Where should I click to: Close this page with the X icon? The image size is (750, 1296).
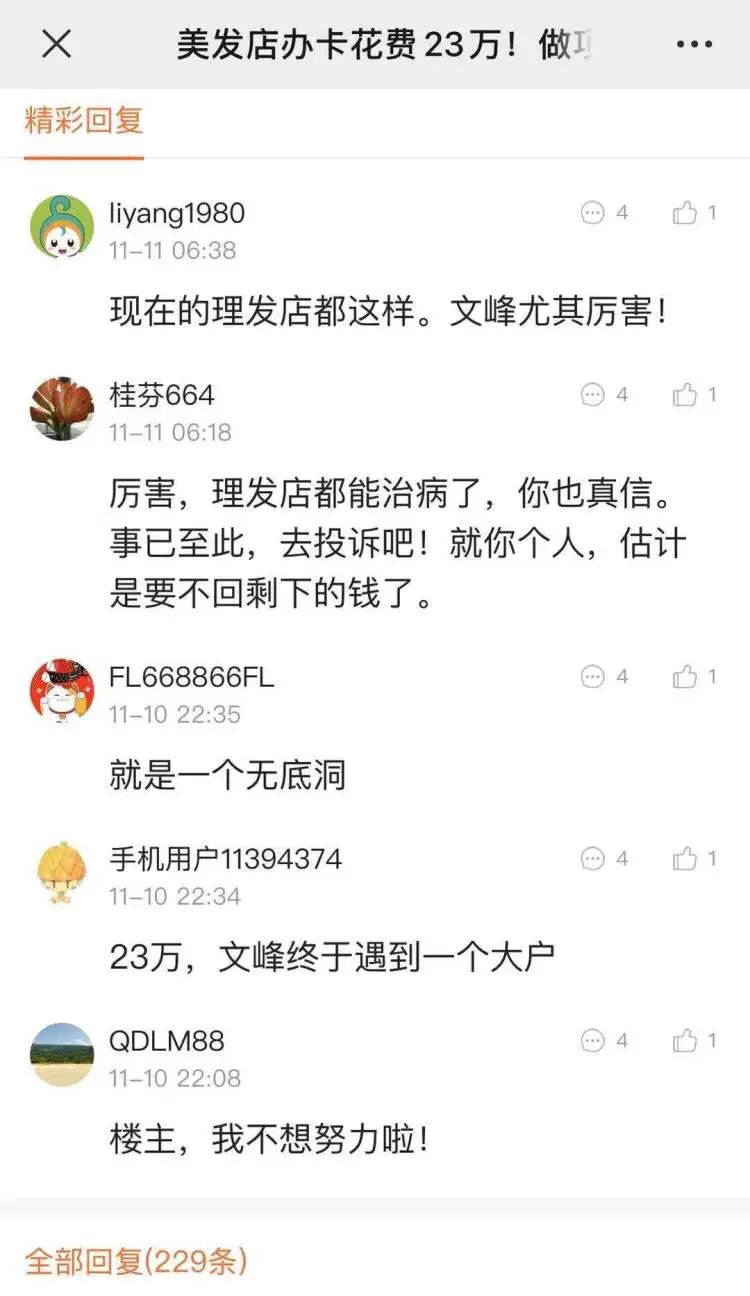[x=57, y=44]
